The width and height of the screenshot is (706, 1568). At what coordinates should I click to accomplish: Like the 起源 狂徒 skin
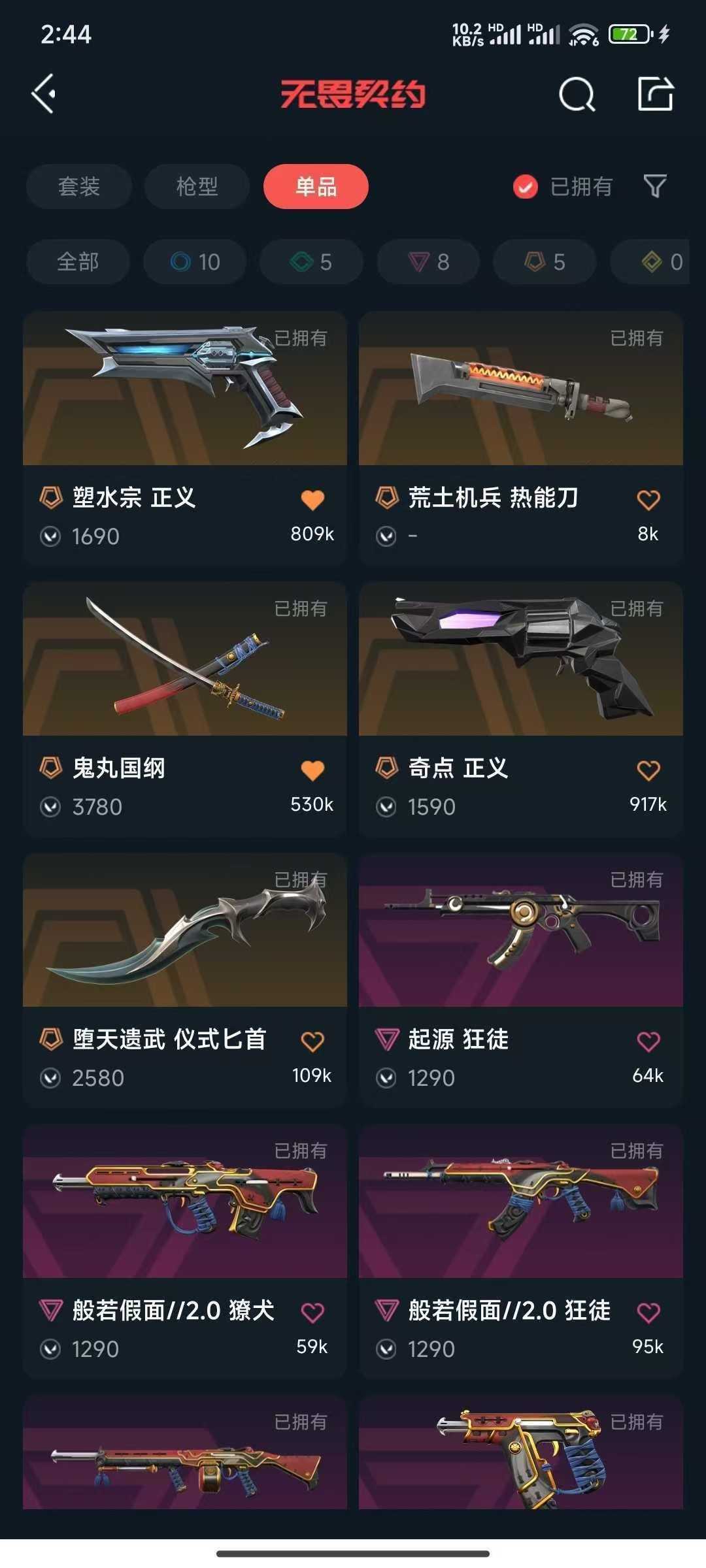pos(648,1041)
